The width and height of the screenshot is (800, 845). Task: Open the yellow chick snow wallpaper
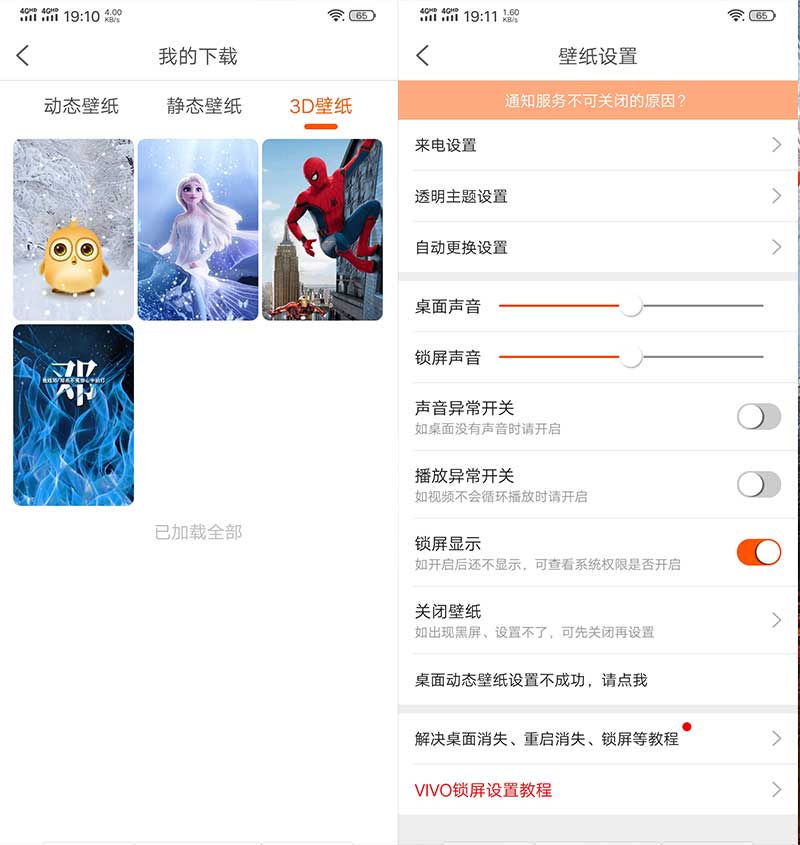(73, 229)
